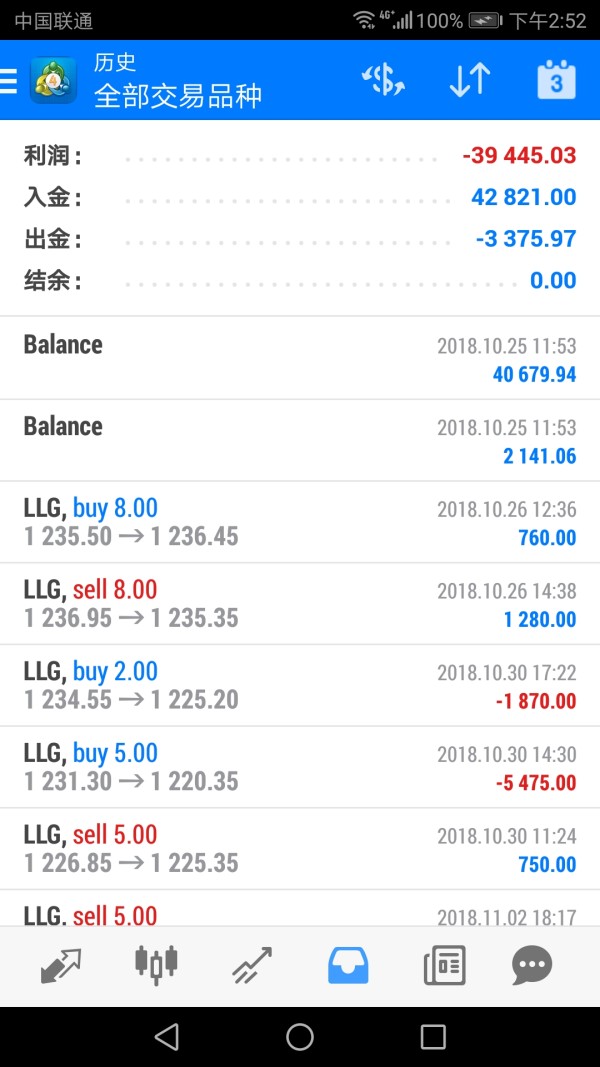Change sort order with the arrows icon

[469, 80]
